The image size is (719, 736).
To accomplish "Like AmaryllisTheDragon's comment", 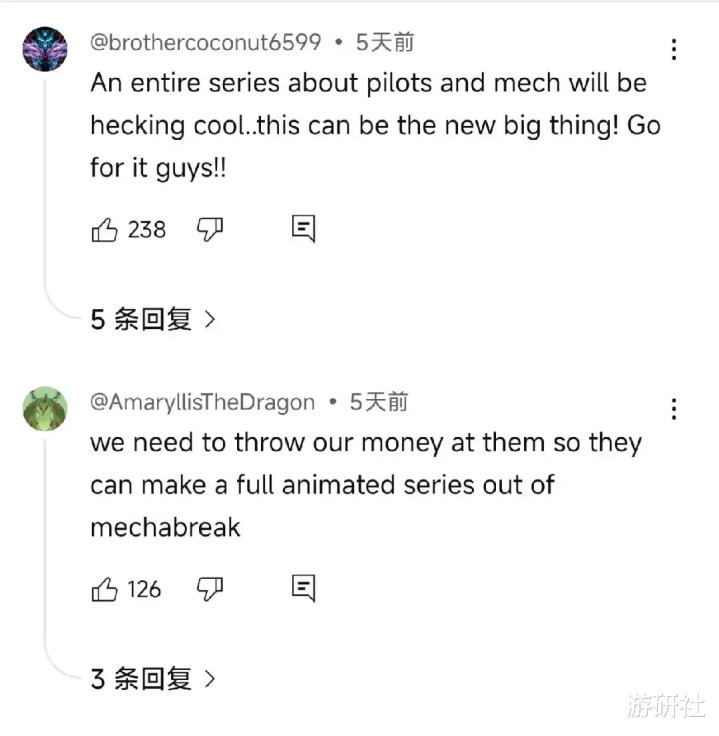I will [x=105, y=589].
